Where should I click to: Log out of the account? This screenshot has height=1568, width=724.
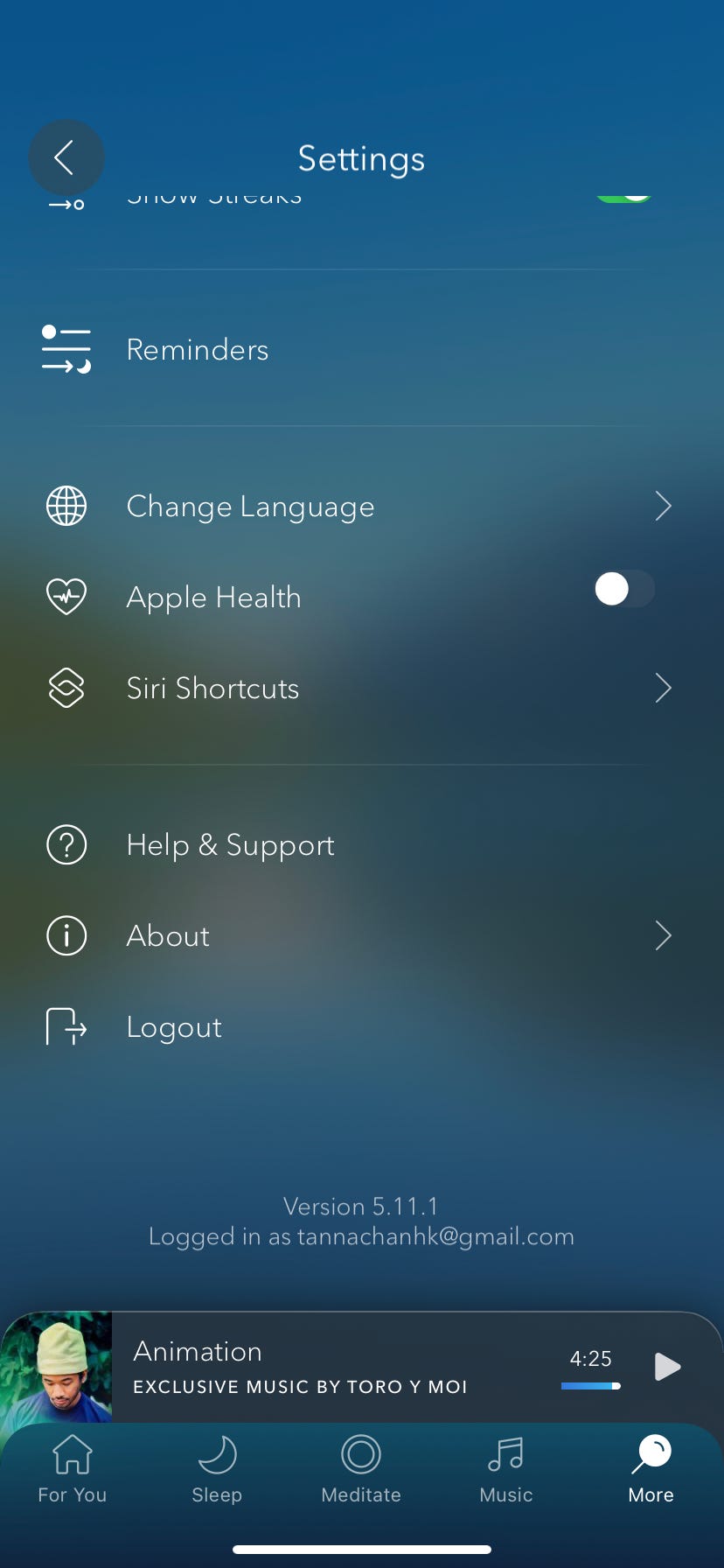174,1027
